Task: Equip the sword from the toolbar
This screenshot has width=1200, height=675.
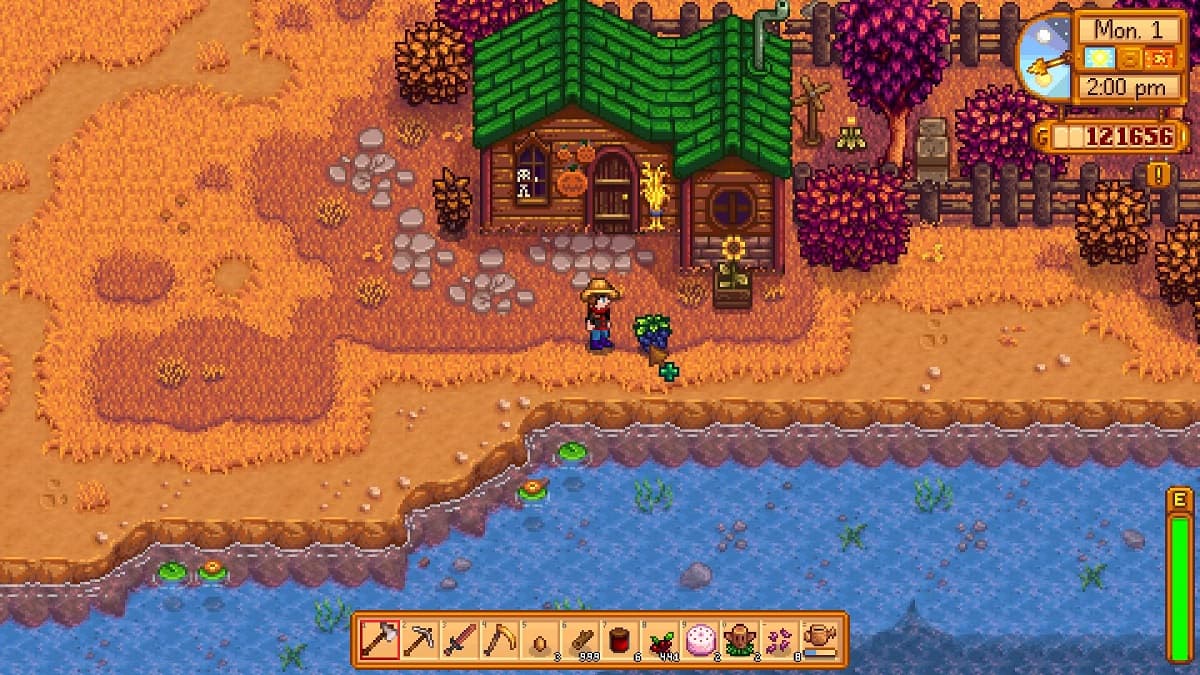Action: point(459,639)
